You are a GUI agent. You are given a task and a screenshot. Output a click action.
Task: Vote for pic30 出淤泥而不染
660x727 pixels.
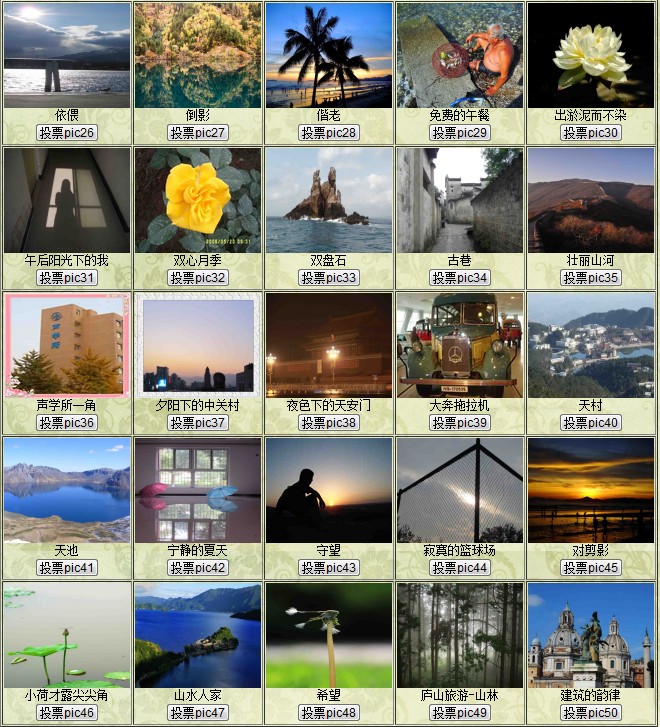click(x=591, y=133)
